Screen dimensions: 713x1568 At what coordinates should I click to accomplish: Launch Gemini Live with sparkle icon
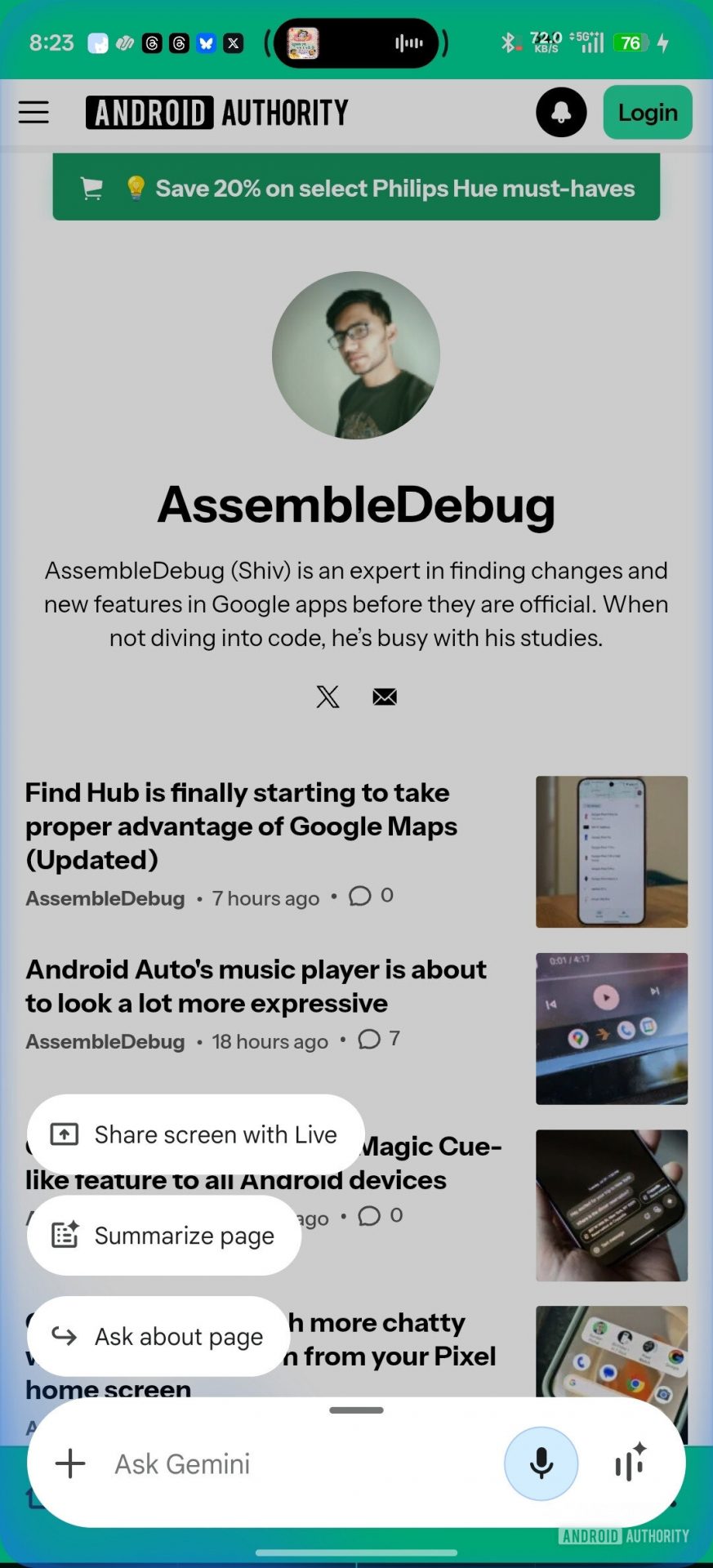(631, 1462)
